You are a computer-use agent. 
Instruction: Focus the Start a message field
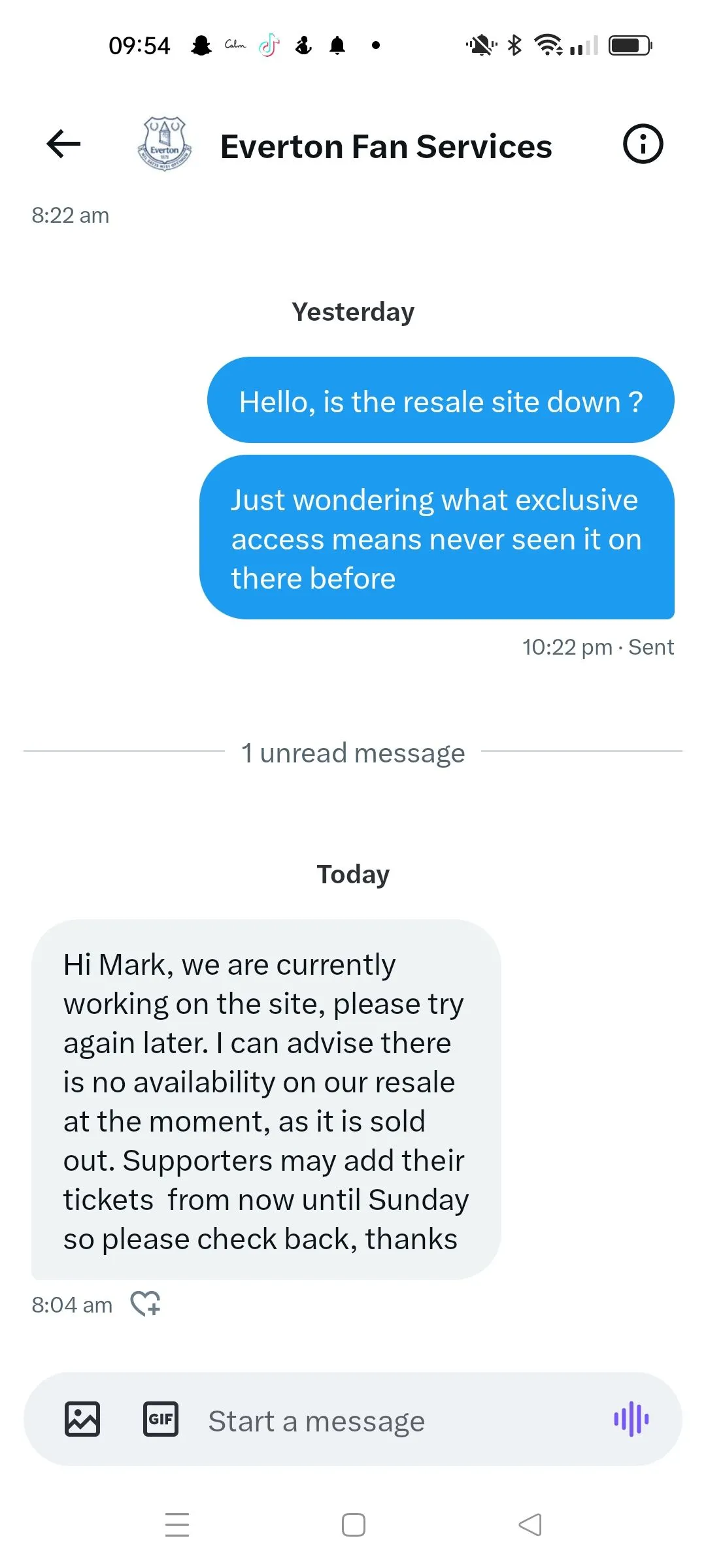(392, 1421)
